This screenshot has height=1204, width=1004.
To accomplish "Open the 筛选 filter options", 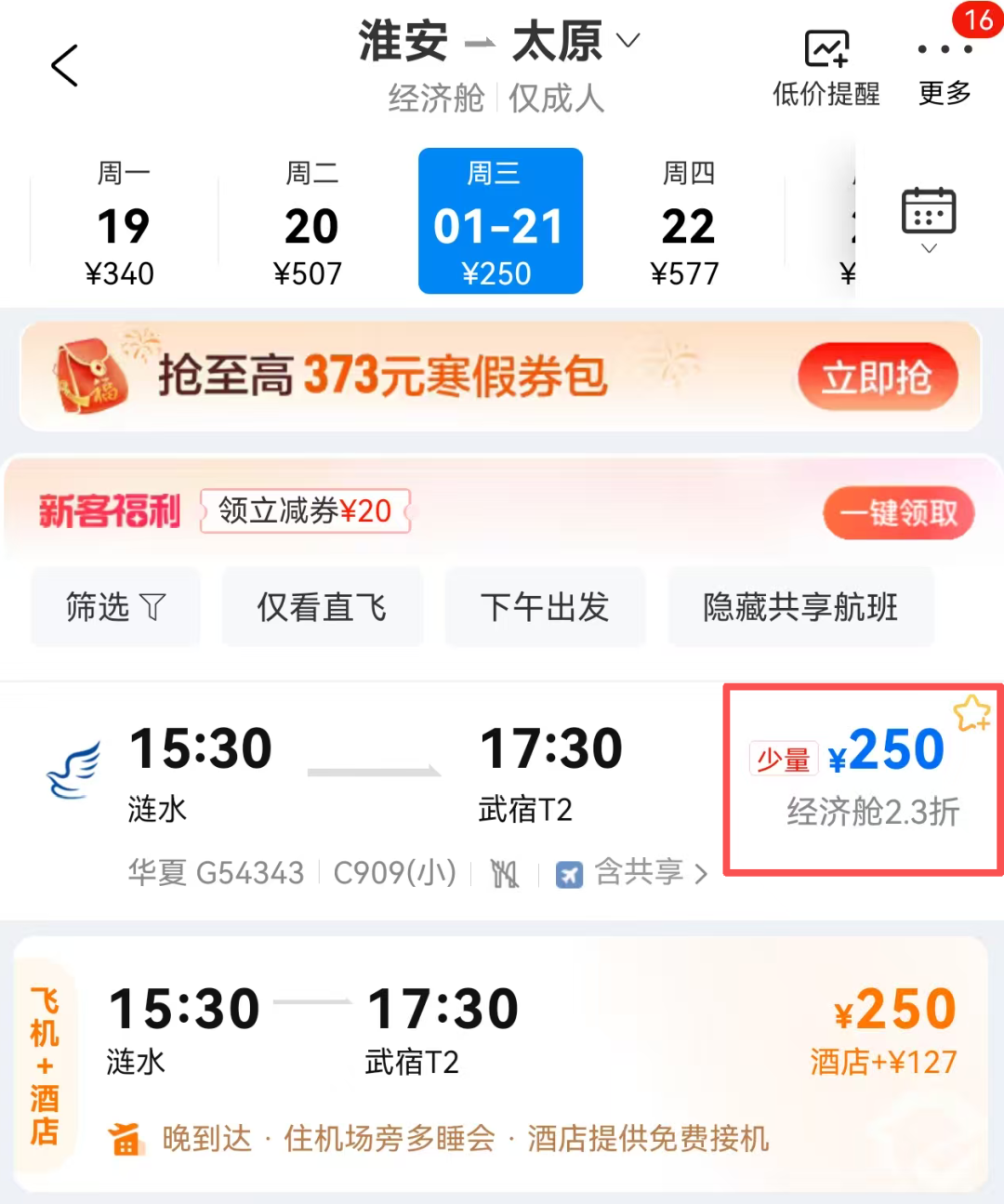I will point(115,607).
